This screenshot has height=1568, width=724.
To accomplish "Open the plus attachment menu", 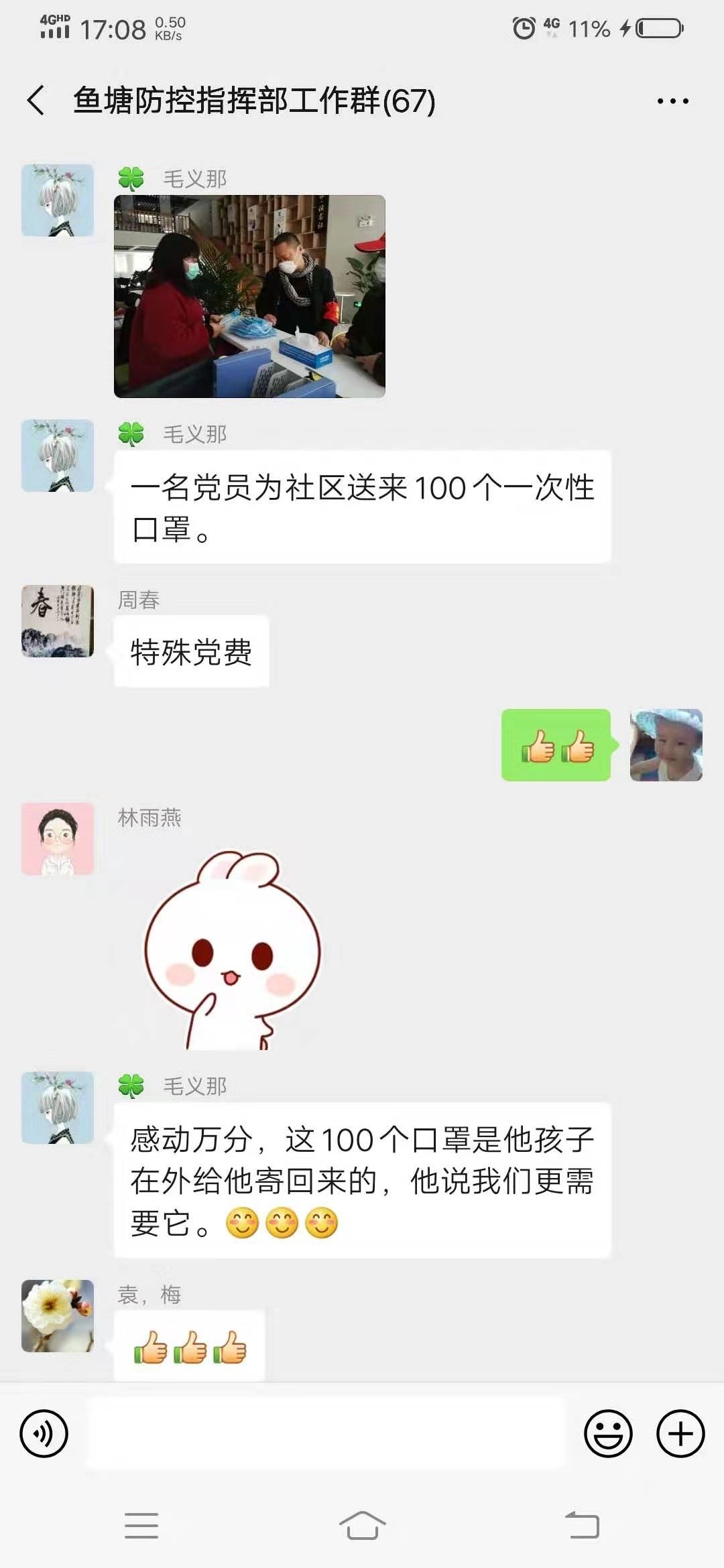I will (680, 1433).
